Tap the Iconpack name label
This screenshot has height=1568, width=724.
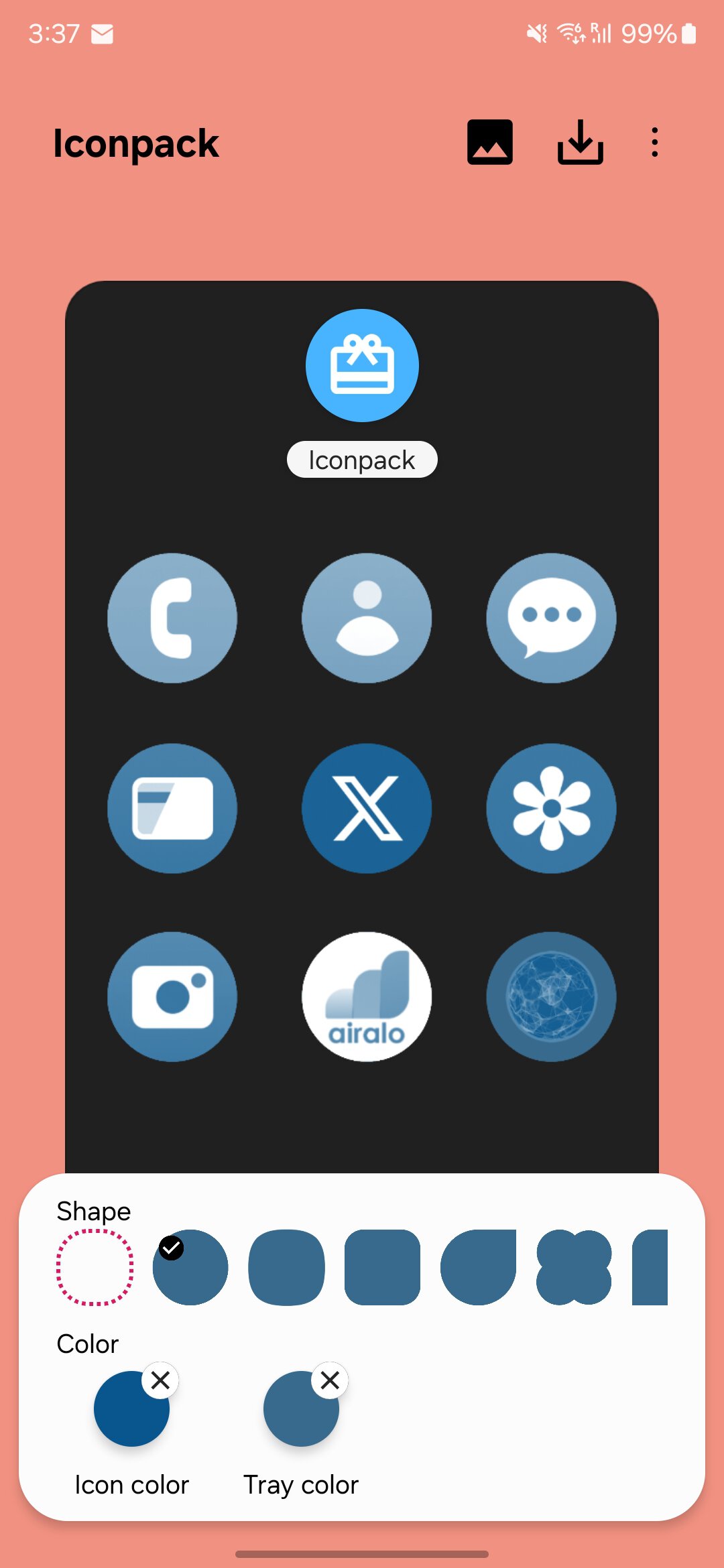(x=362, y=460)
